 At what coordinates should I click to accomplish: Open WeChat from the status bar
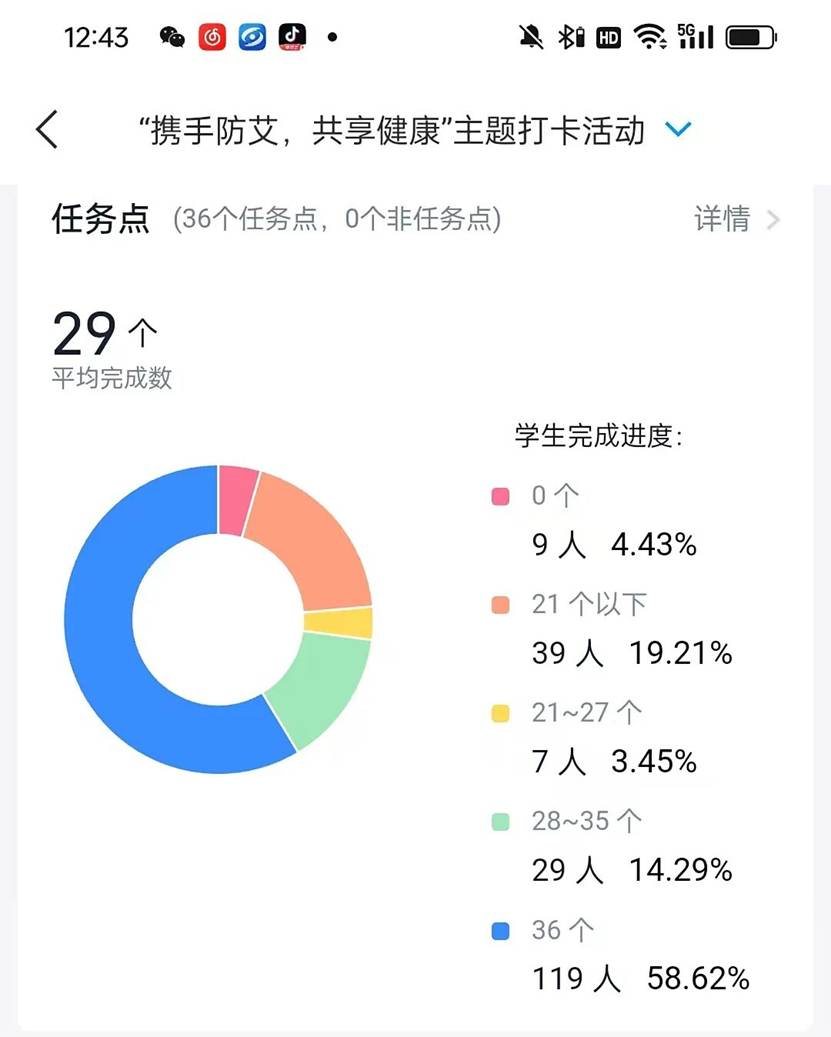coord(172,37)
